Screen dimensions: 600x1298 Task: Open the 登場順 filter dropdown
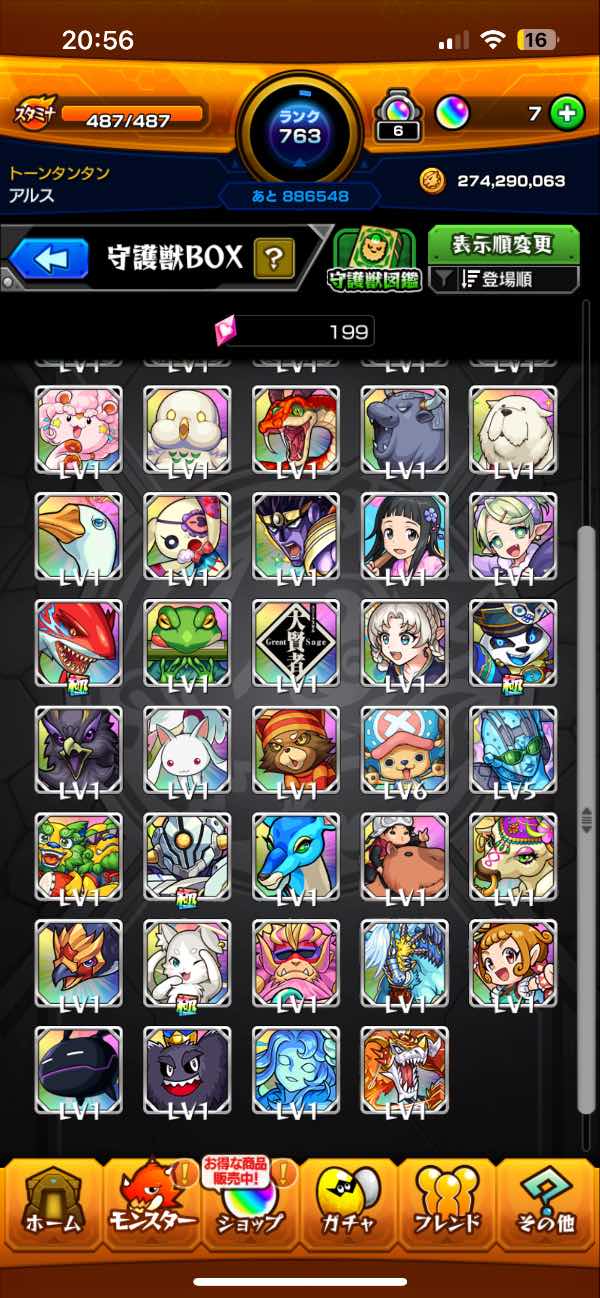coord(504,281)
